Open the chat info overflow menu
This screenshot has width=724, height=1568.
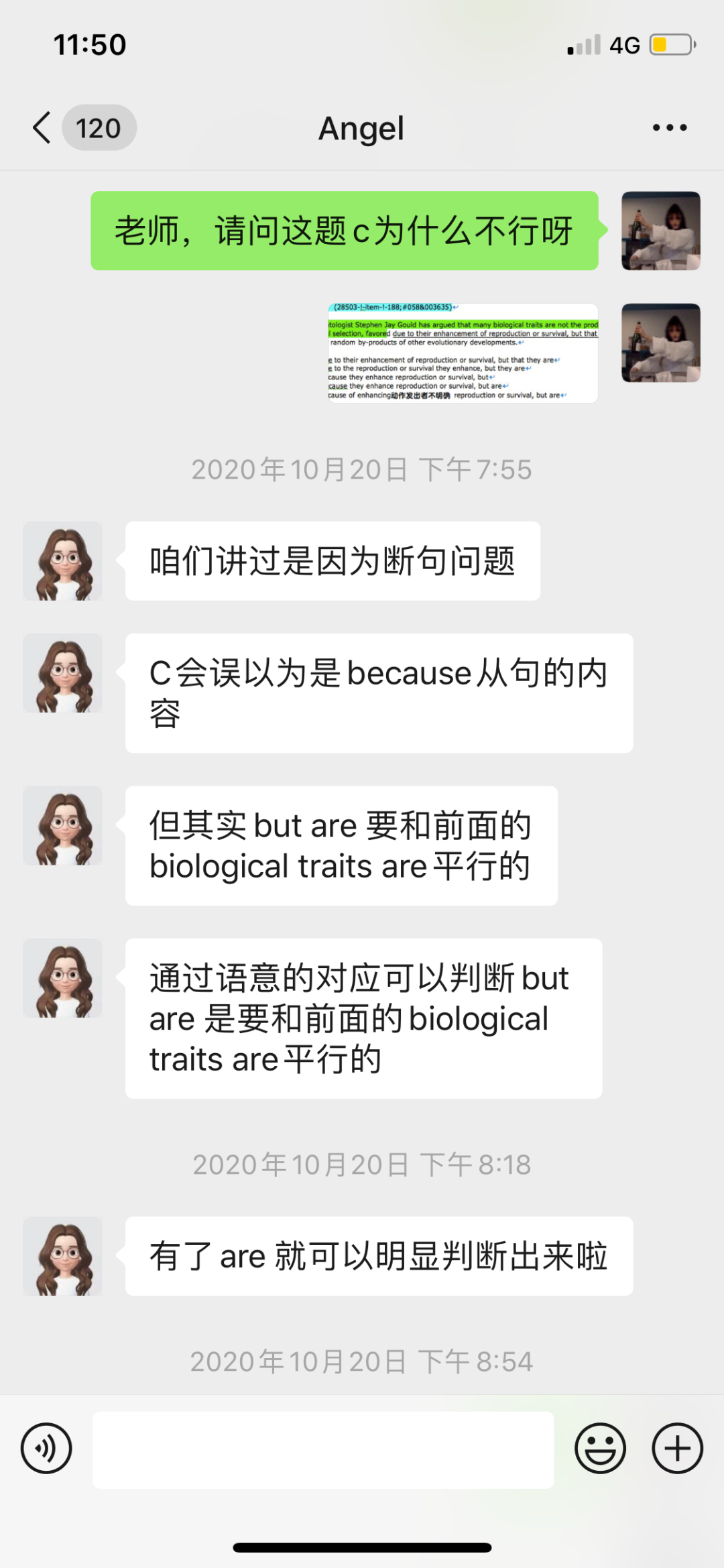coord(670,127)
